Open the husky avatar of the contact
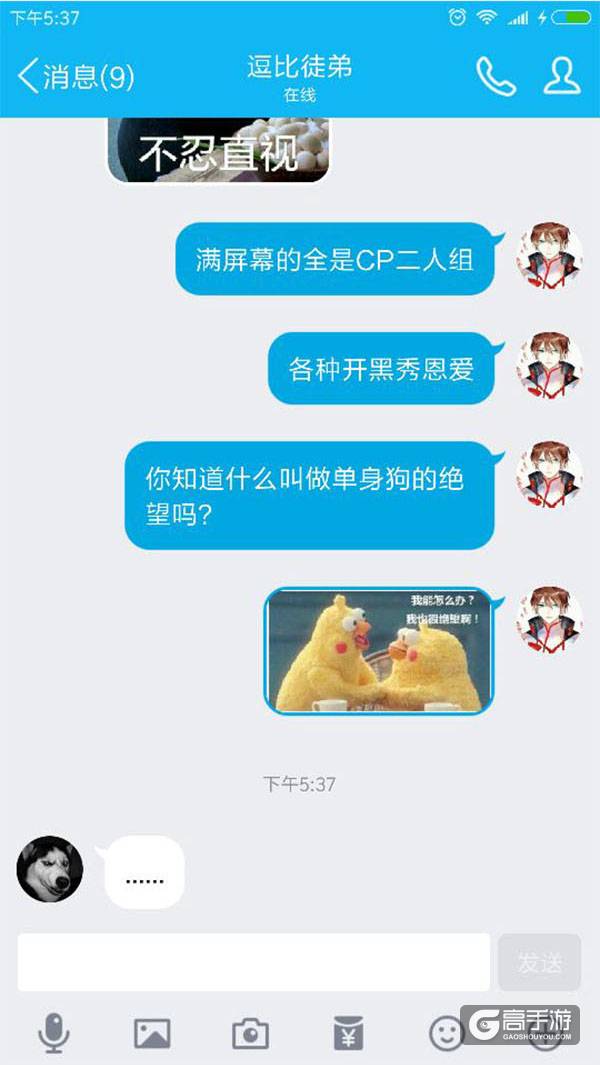600x1065 pixels. point(50,869)
